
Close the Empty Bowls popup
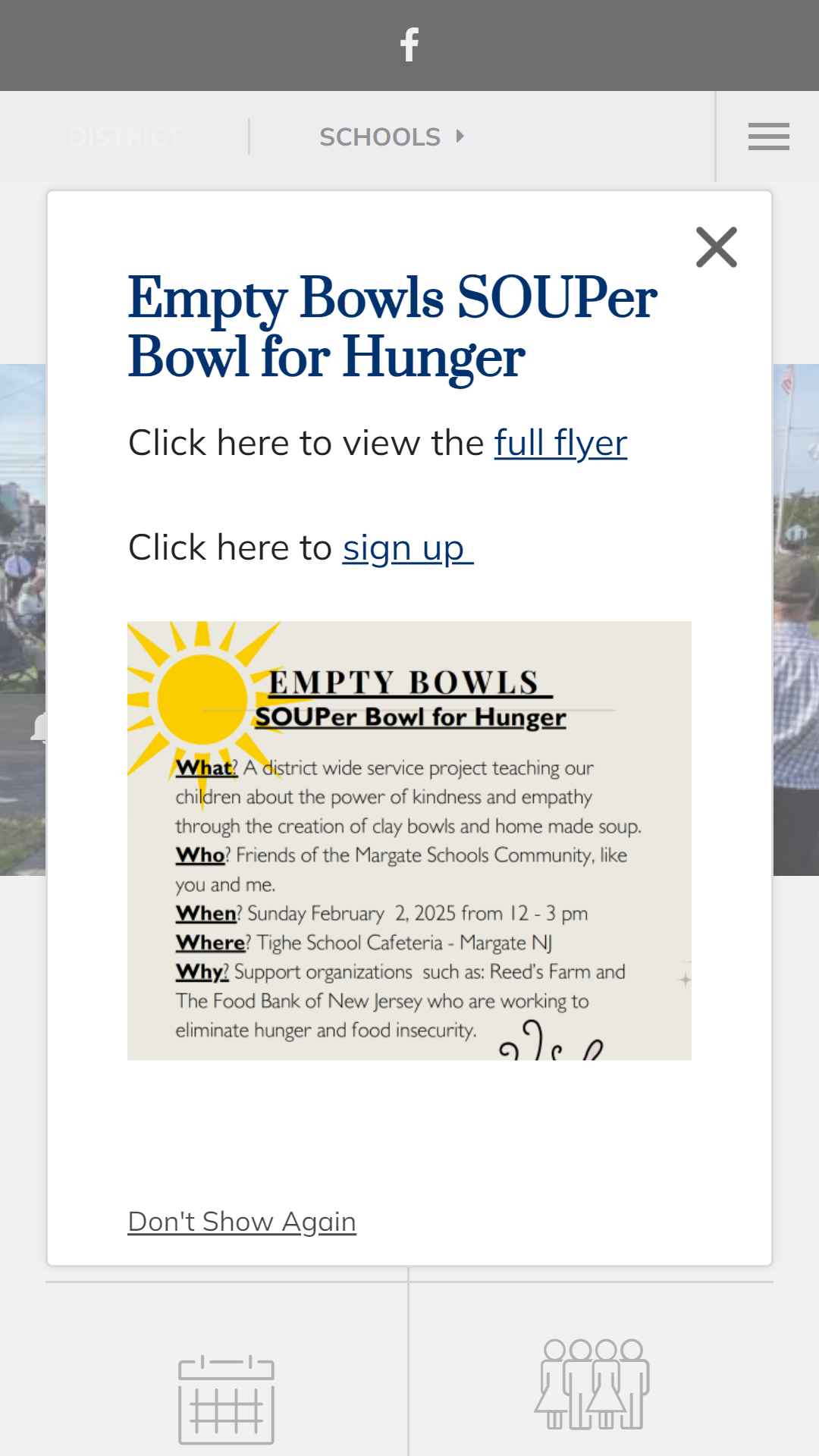716,247
